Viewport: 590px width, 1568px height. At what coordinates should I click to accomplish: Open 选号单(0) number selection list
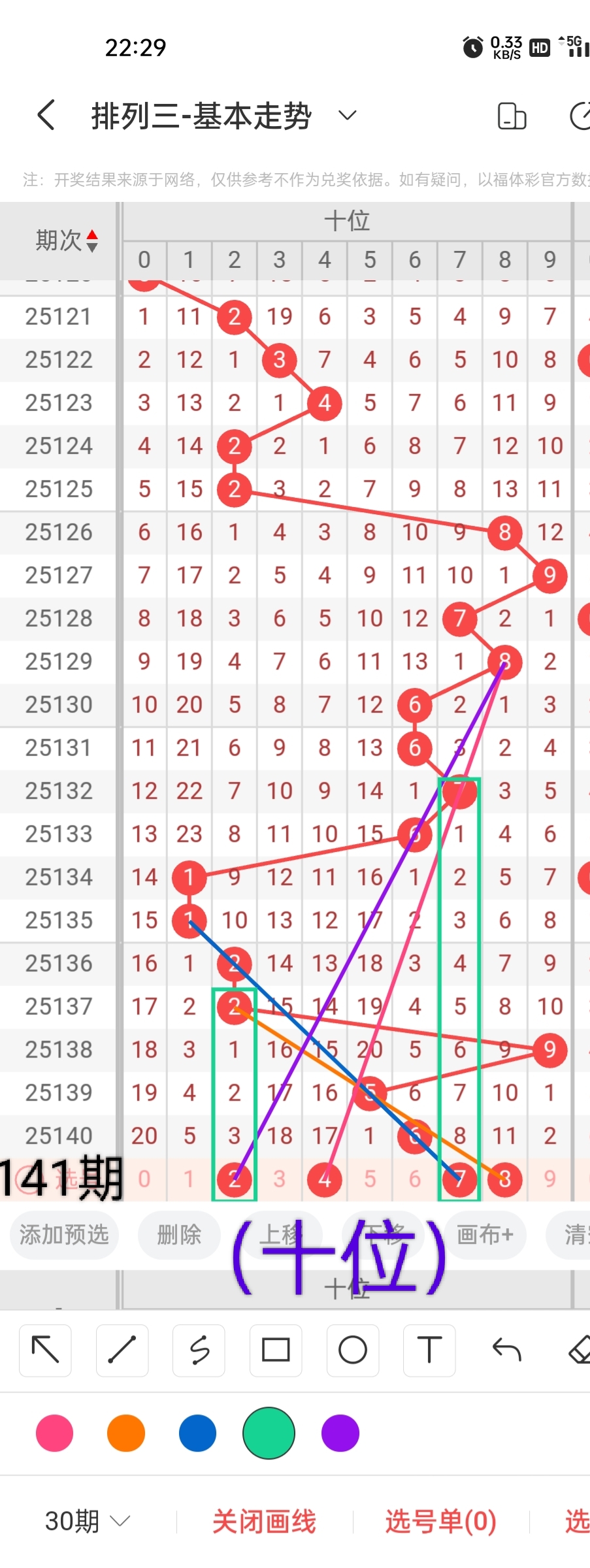(x=441, y=1522)
